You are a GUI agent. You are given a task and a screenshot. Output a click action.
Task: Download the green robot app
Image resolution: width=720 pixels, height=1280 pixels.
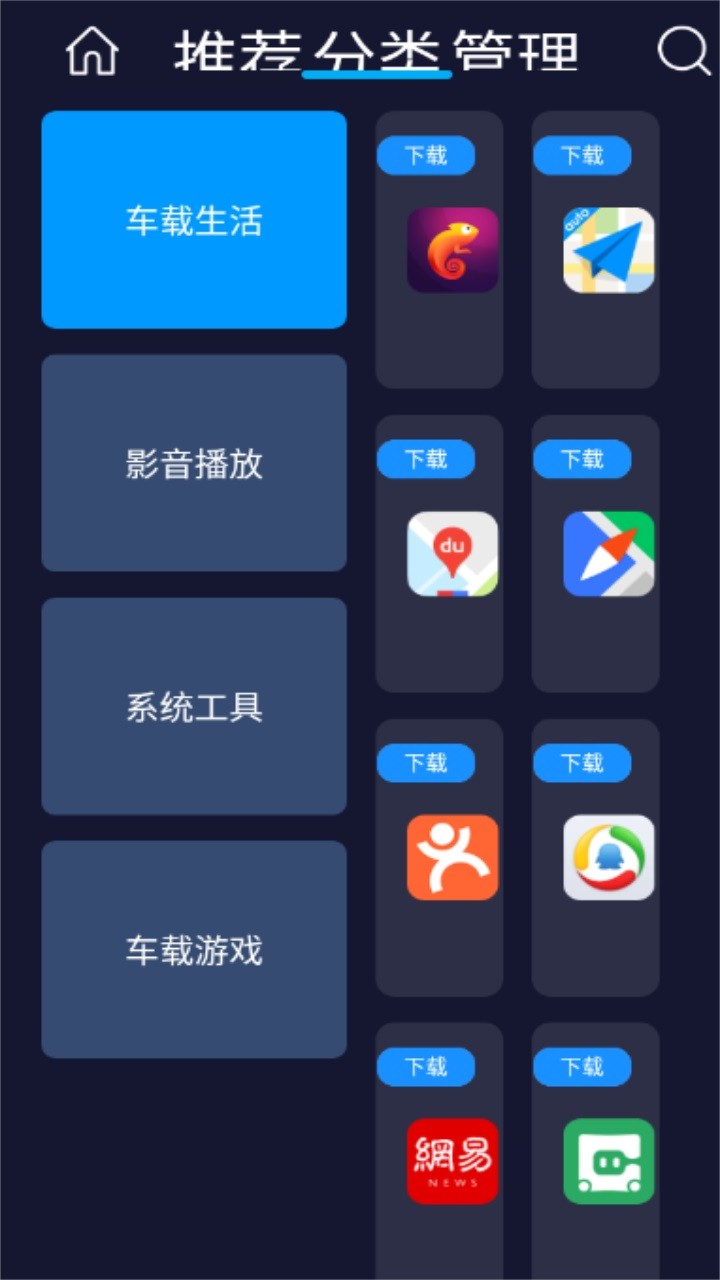coord(582,1067)
